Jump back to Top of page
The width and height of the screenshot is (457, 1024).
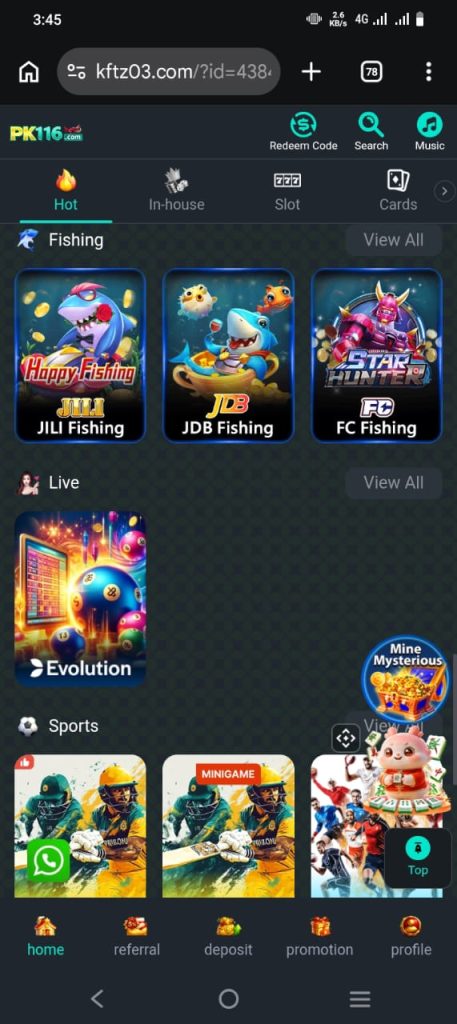(x=418, y=858)
